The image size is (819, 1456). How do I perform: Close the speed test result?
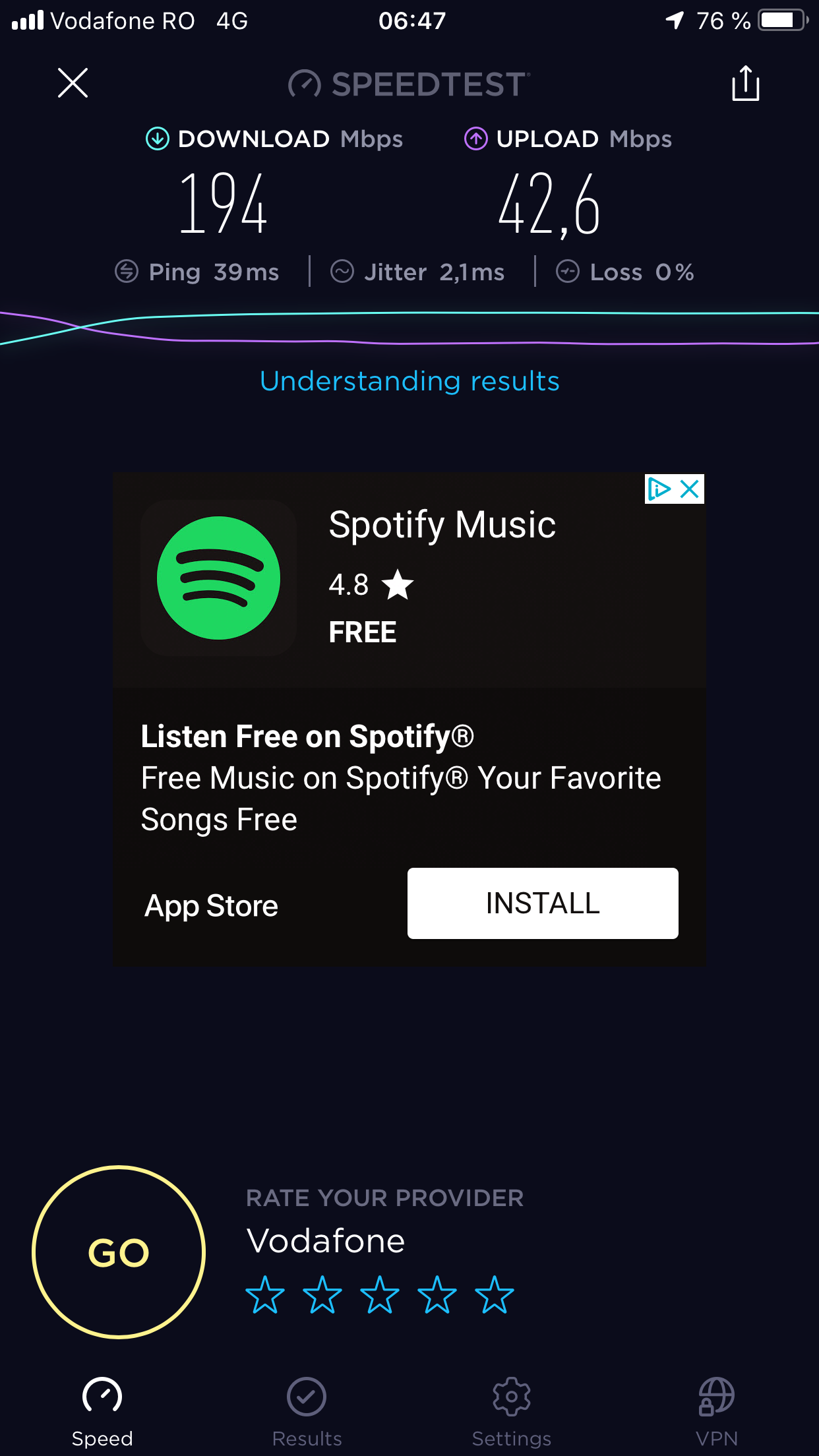73,83
